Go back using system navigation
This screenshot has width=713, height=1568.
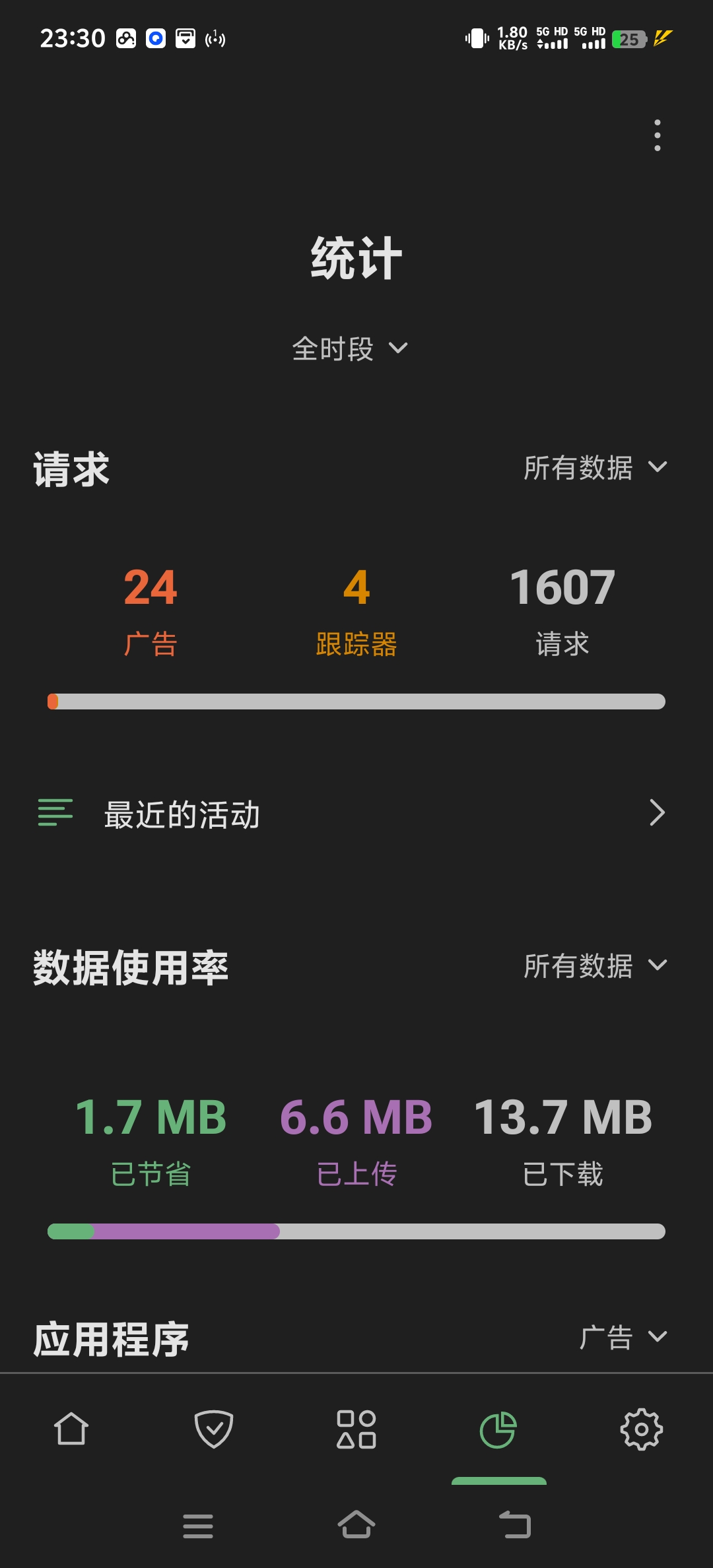click(x=515, y=1525)
